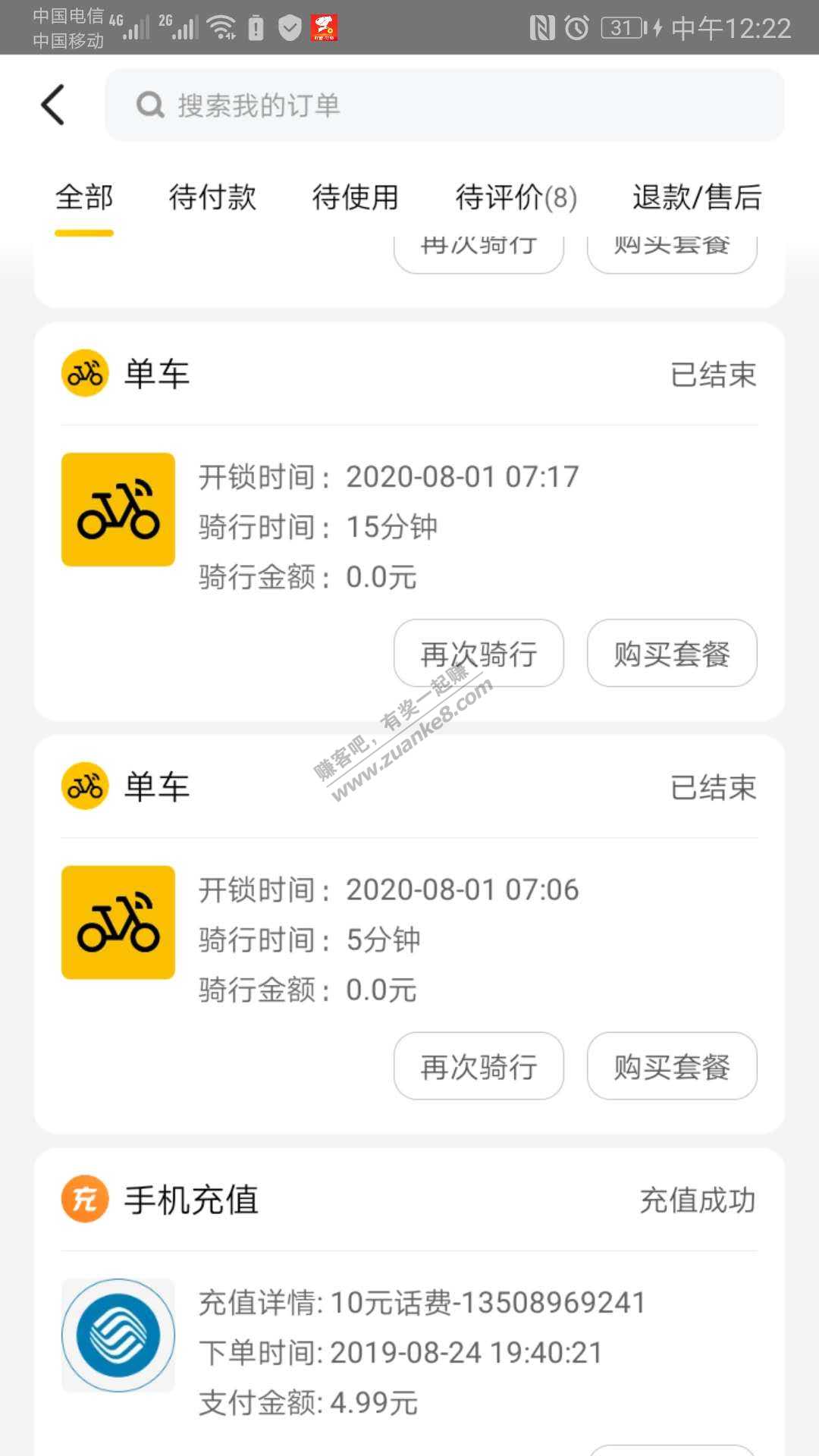
Task: Tap 购买套餐 on the 07:06 ride order
Action: (x=672, y=1066)
